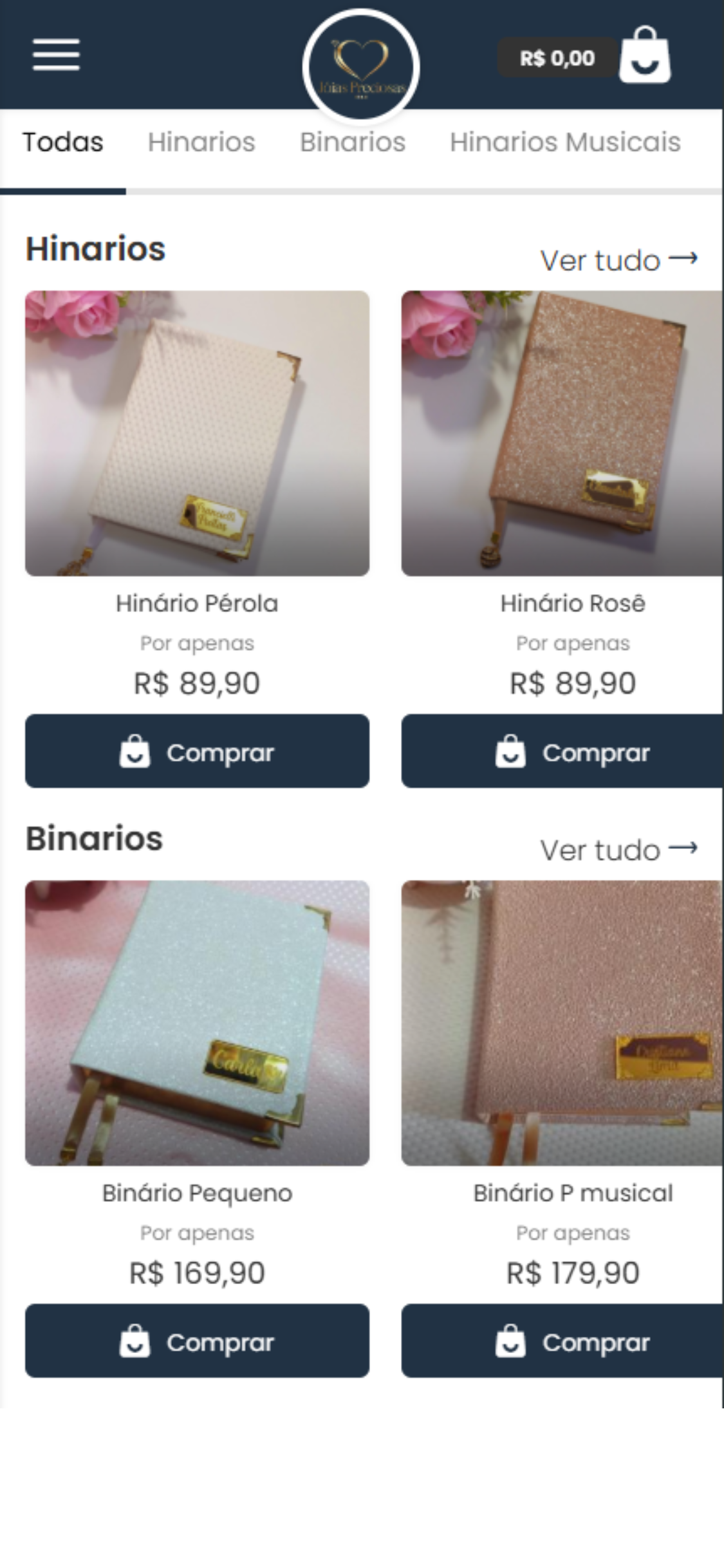Open the Binário P musical product image
Screen dimensions: 724x1568
point(562,1023)
